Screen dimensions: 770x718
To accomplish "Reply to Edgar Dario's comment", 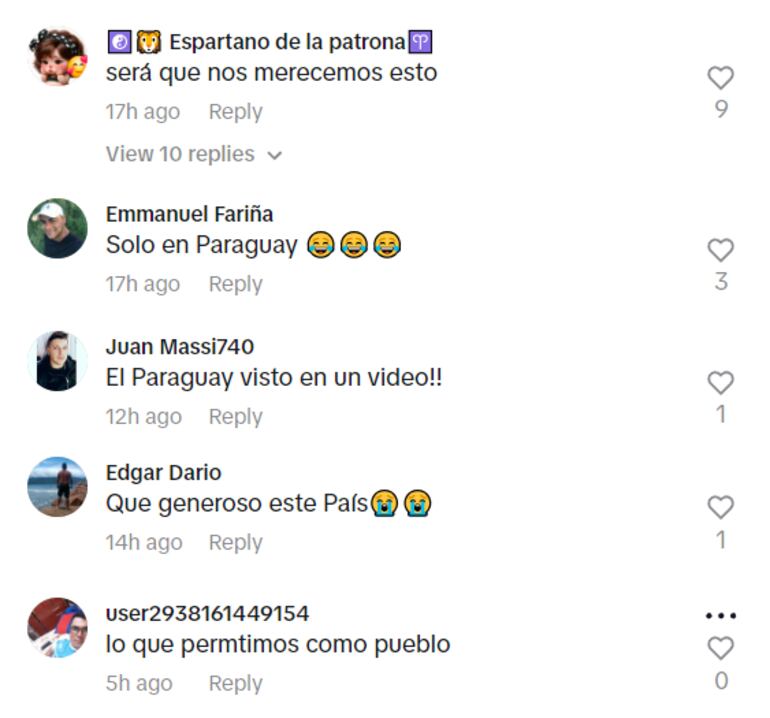I will coord(235,542).
